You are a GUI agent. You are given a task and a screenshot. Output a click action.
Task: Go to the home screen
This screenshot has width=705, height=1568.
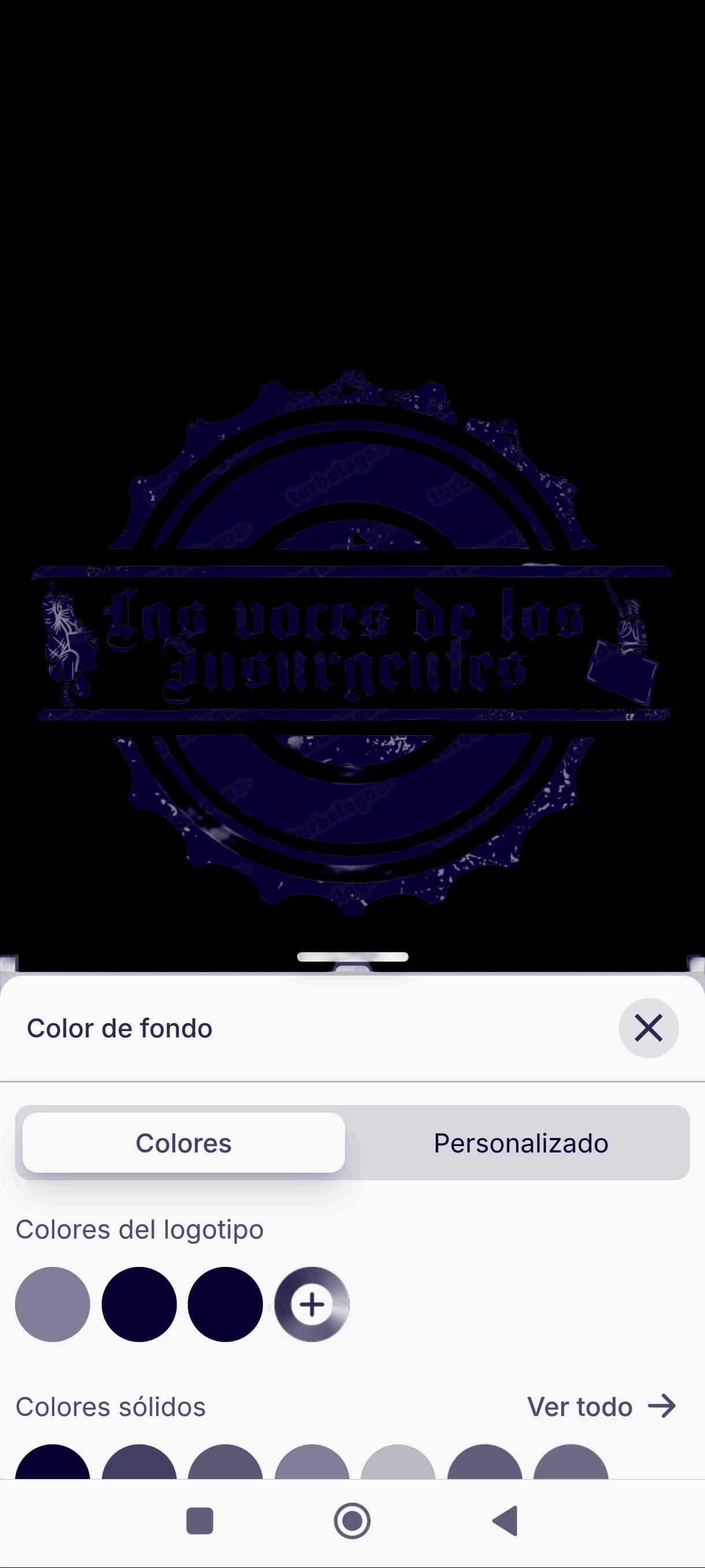click(x=352, y=1521)
